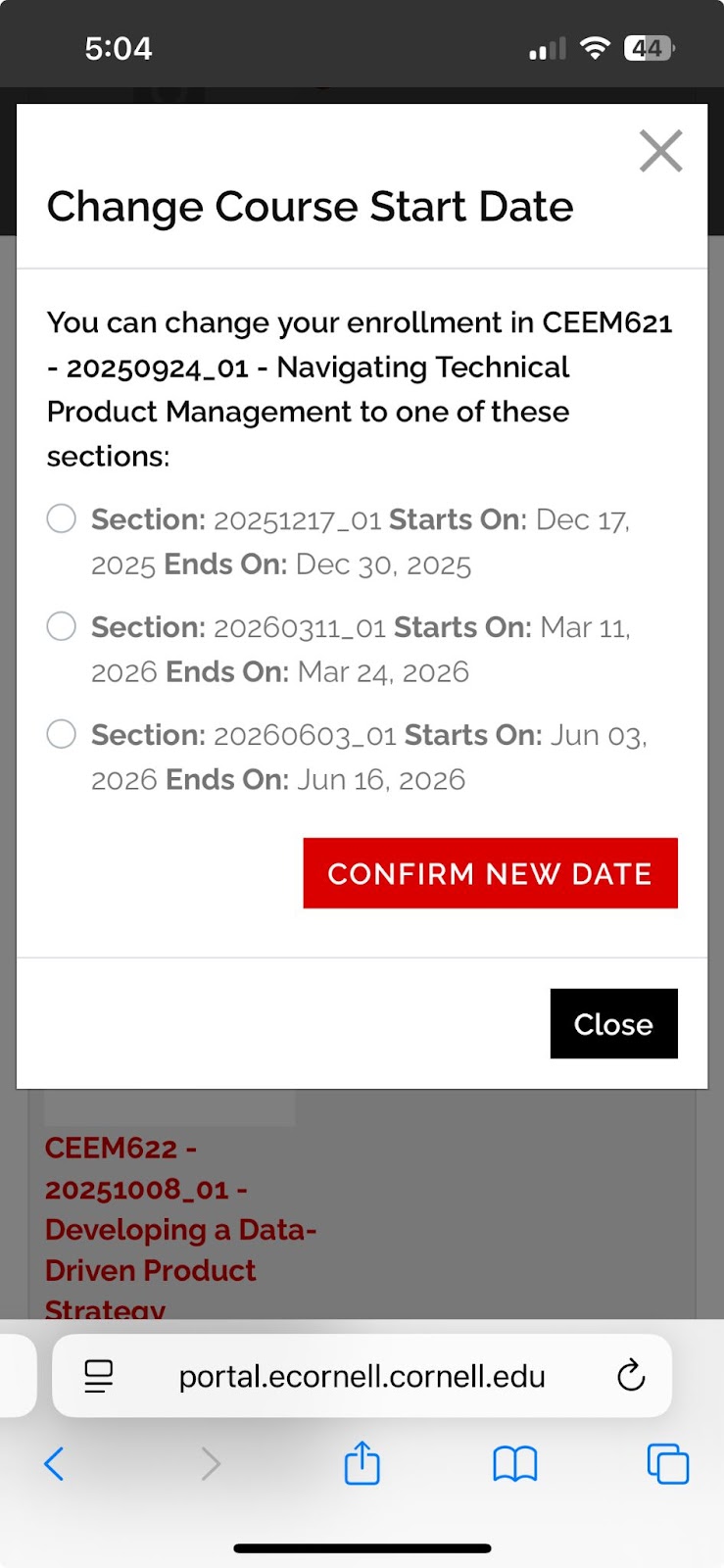Open Safari bookmarks
Image resolution: width=724 pixels, height=1568 pixels.
pyautogui.click(x=515, y=1465)
